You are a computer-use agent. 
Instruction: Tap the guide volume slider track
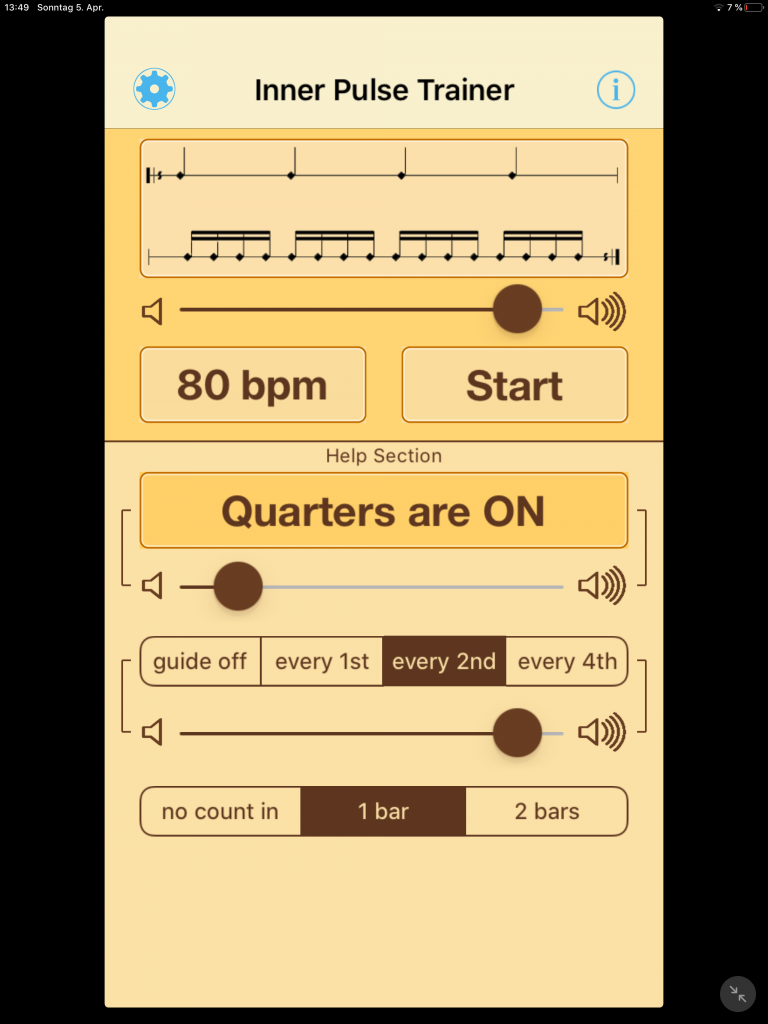click(x=370, y=734)
